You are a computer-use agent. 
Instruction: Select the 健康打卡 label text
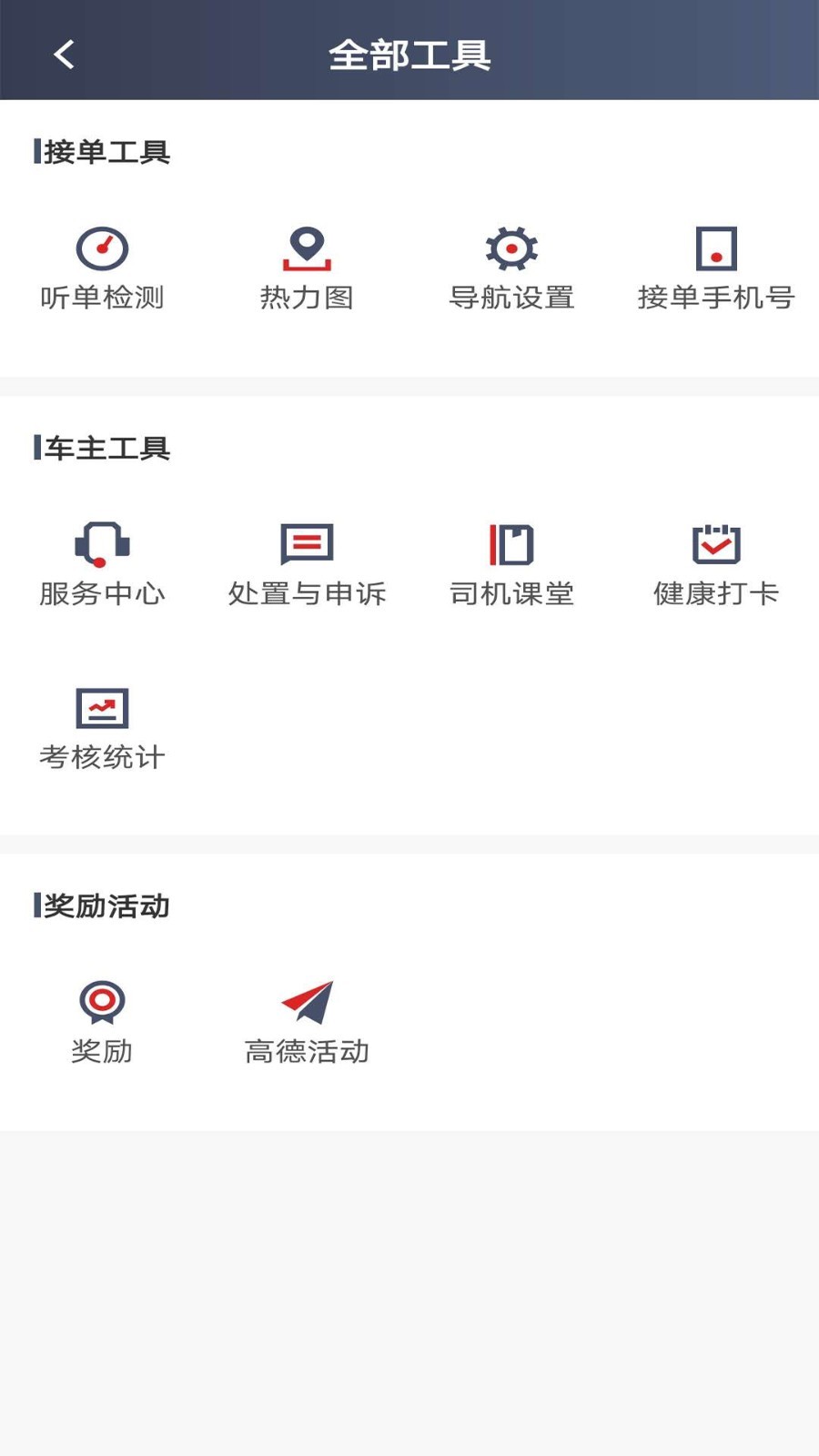click(717, 592)
